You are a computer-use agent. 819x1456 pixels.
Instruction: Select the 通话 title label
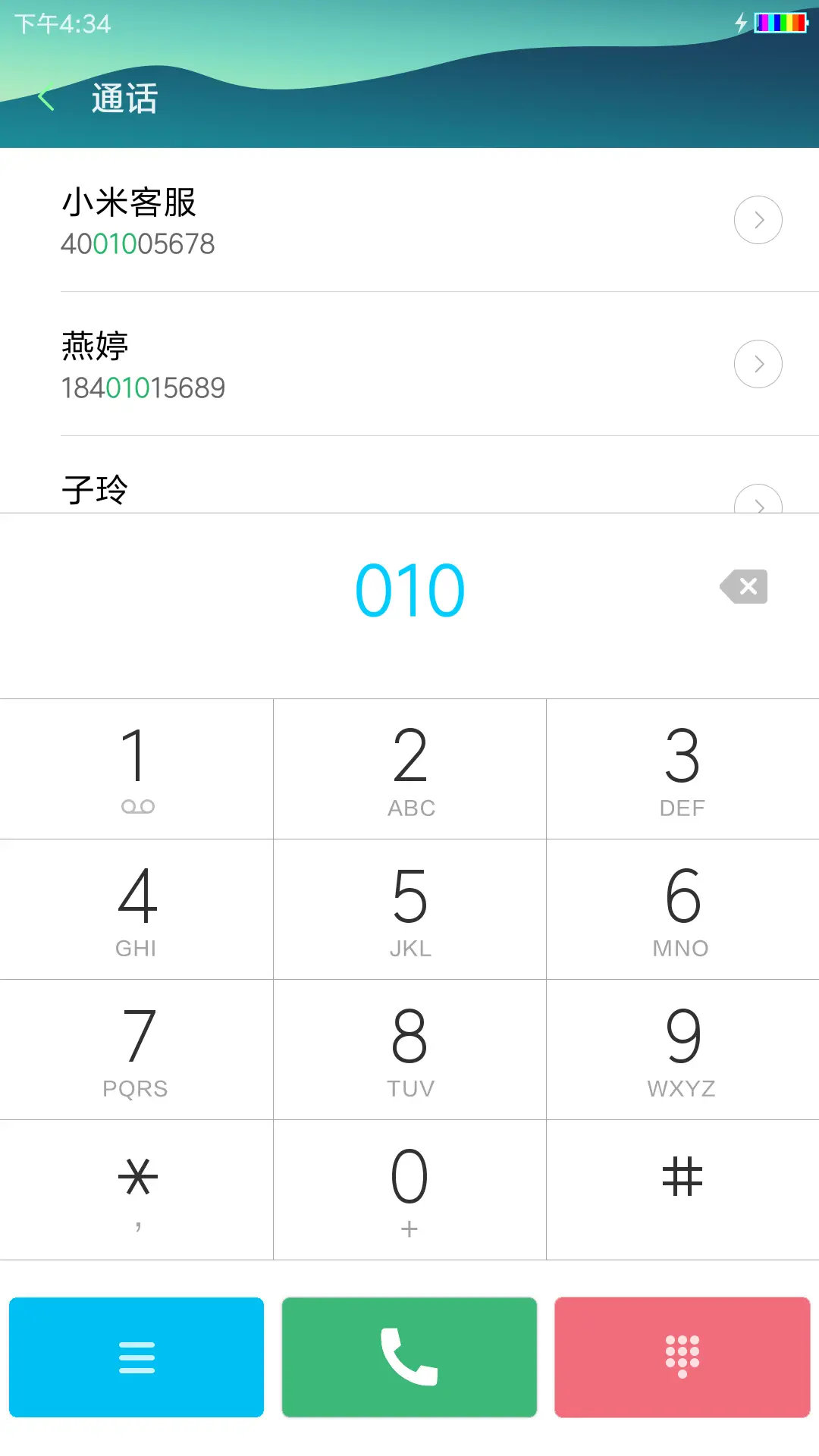(x=123, y=99)
